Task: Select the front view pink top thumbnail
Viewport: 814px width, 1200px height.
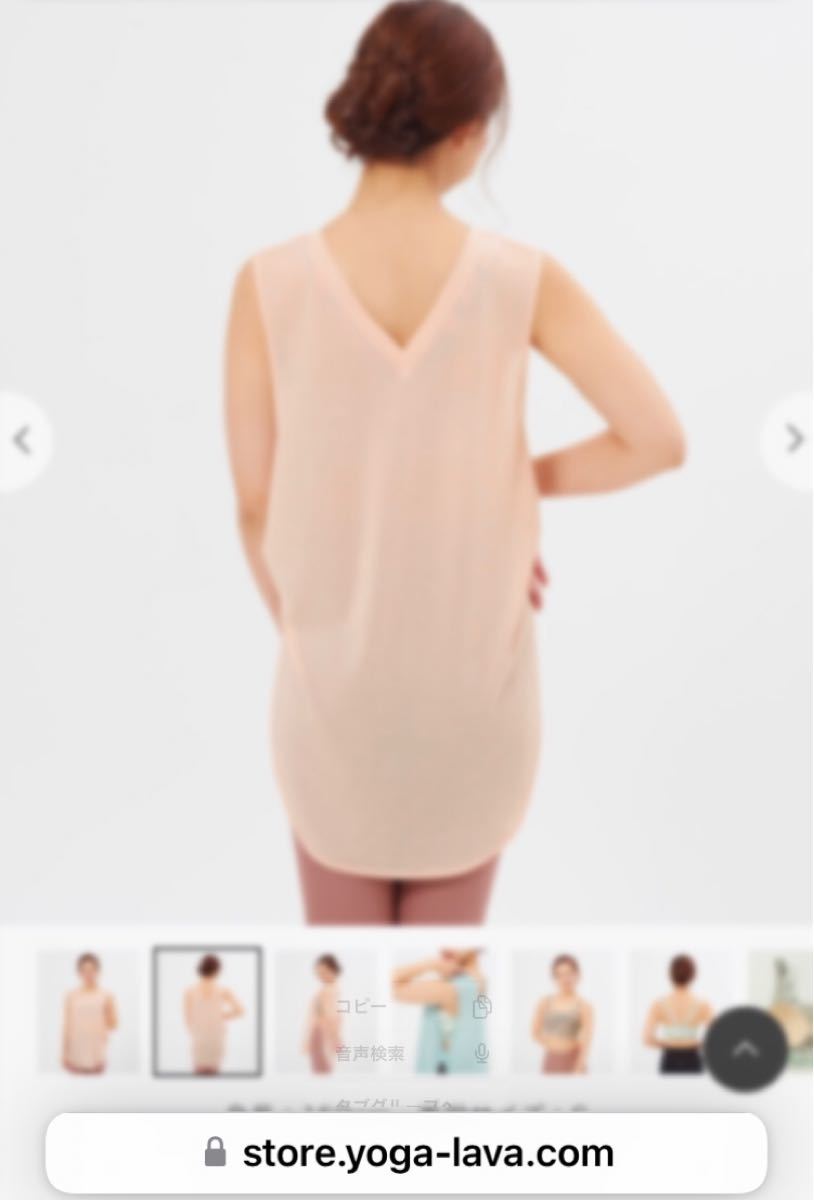Action: click(x=88, y=1012)
